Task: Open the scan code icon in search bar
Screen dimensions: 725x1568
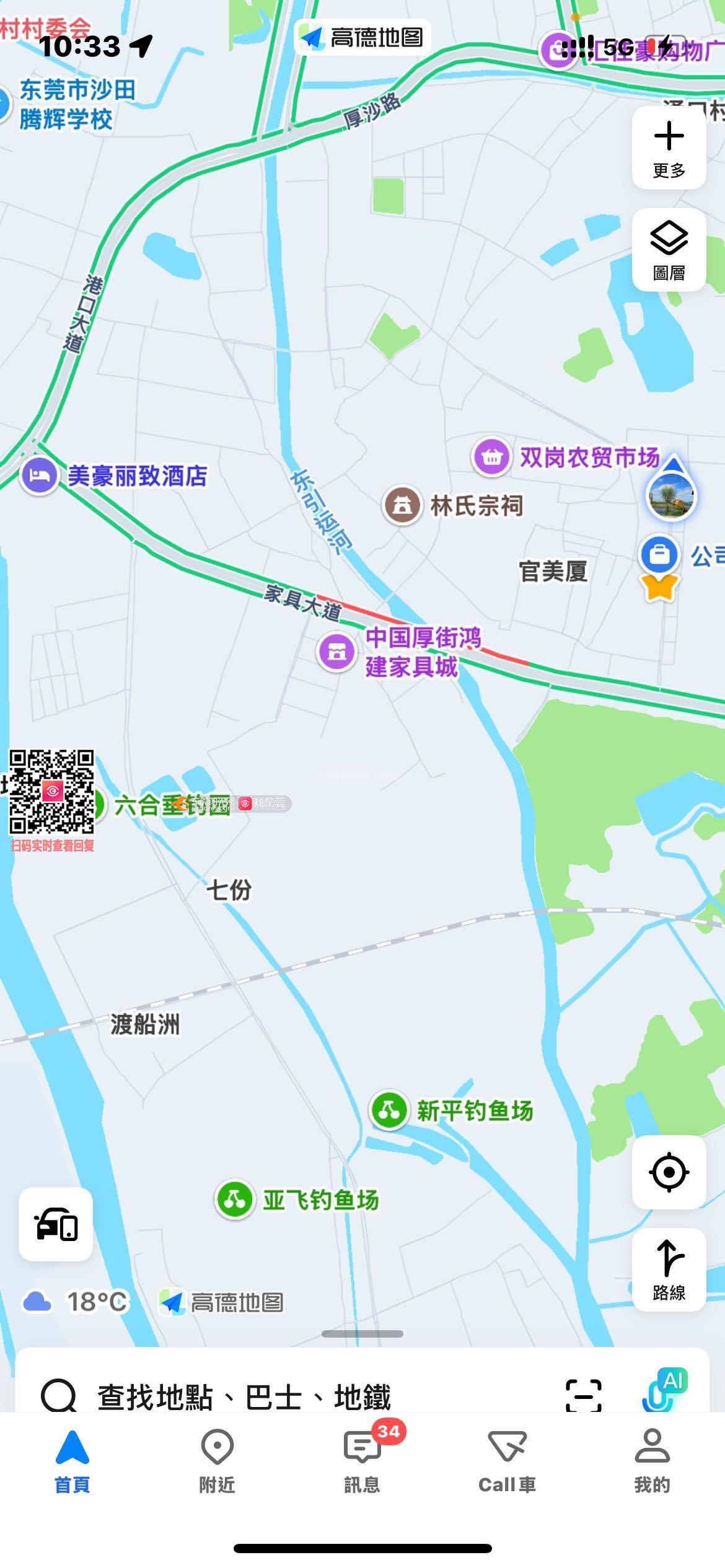Action: click(x=583, y=1396)
